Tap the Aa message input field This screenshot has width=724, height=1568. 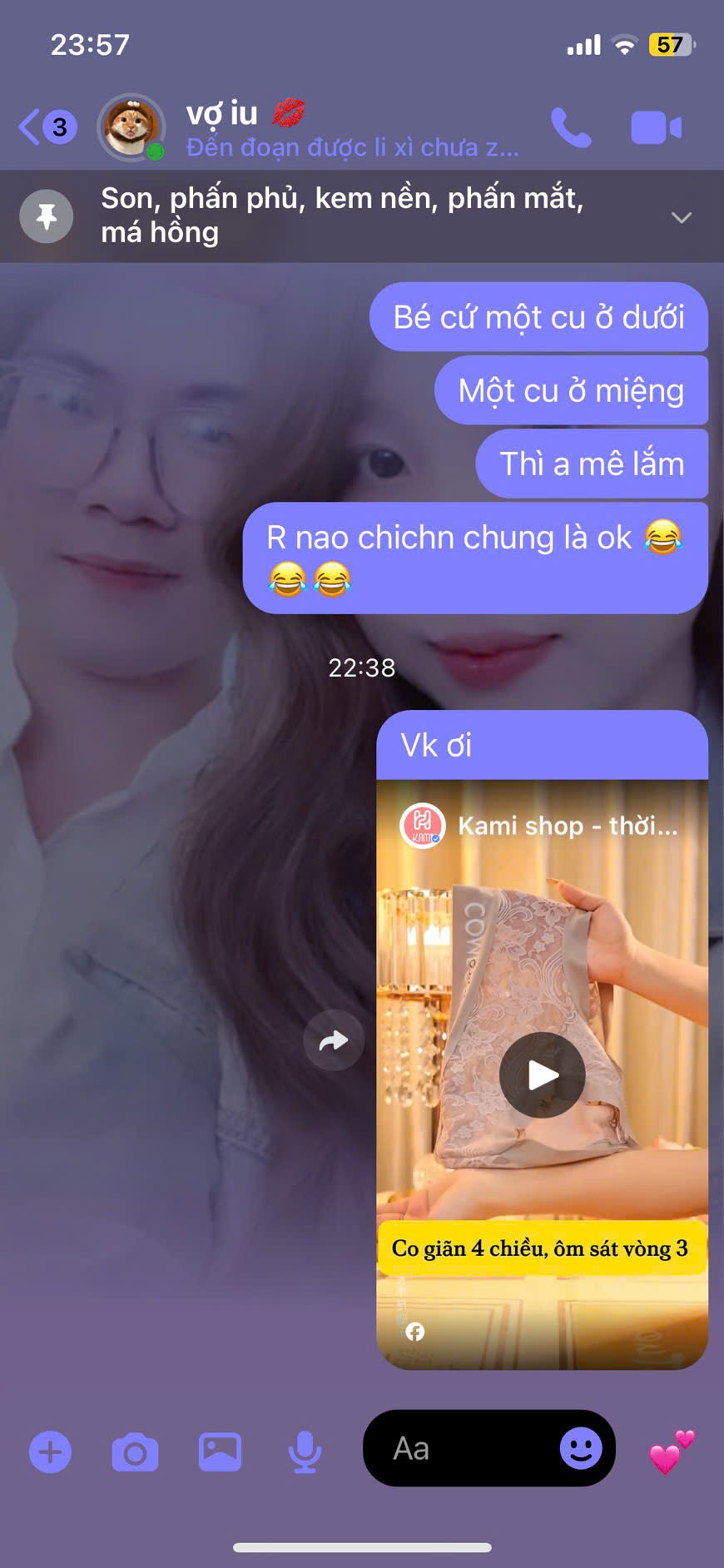coord(466,1449)
